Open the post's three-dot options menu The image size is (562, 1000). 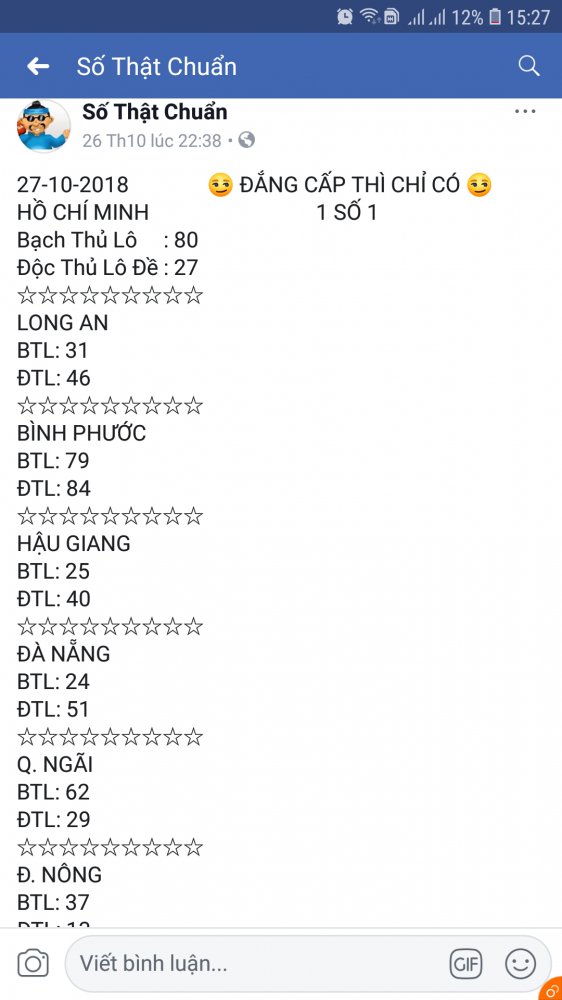[x=525, y=112]
